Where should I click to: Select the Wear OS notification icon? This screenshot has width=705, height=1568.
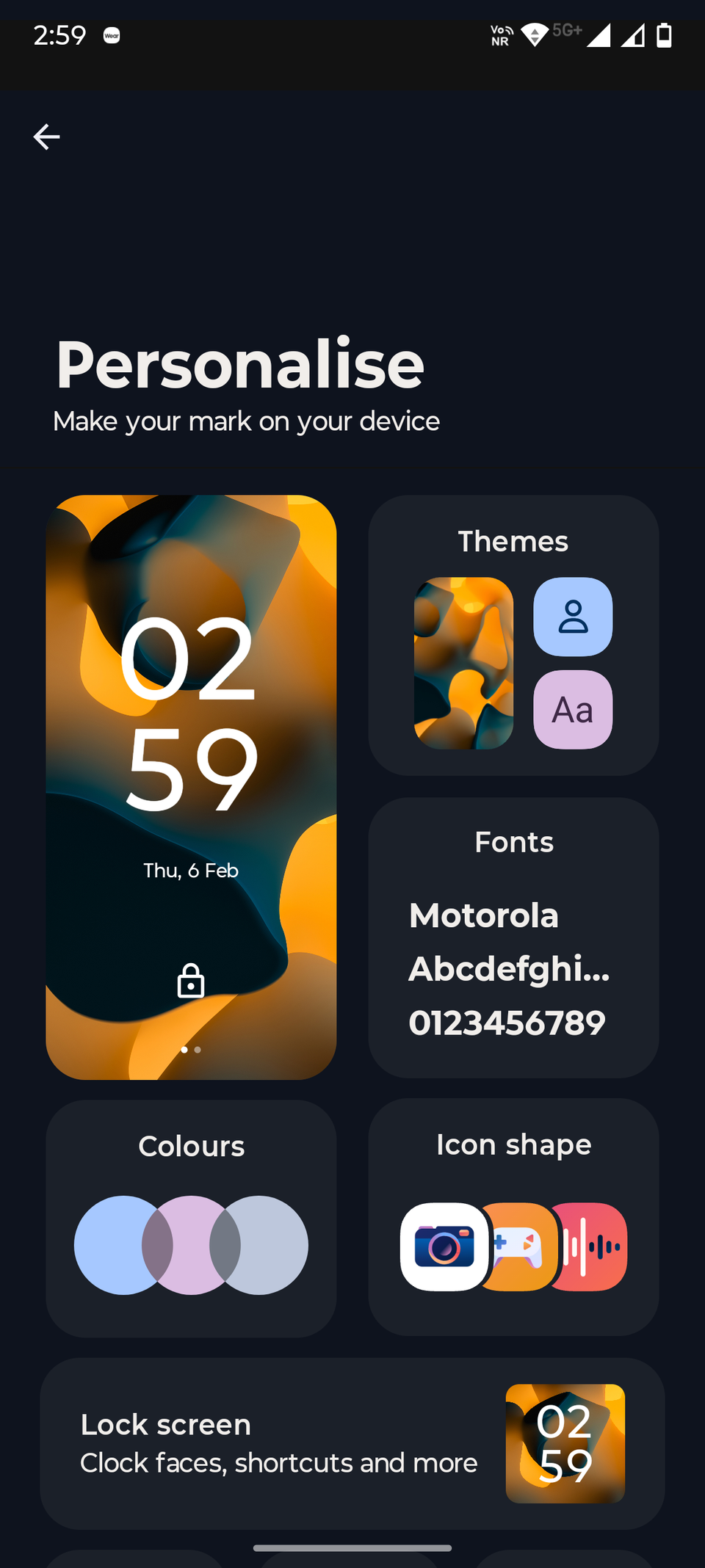tap(112, 35)
